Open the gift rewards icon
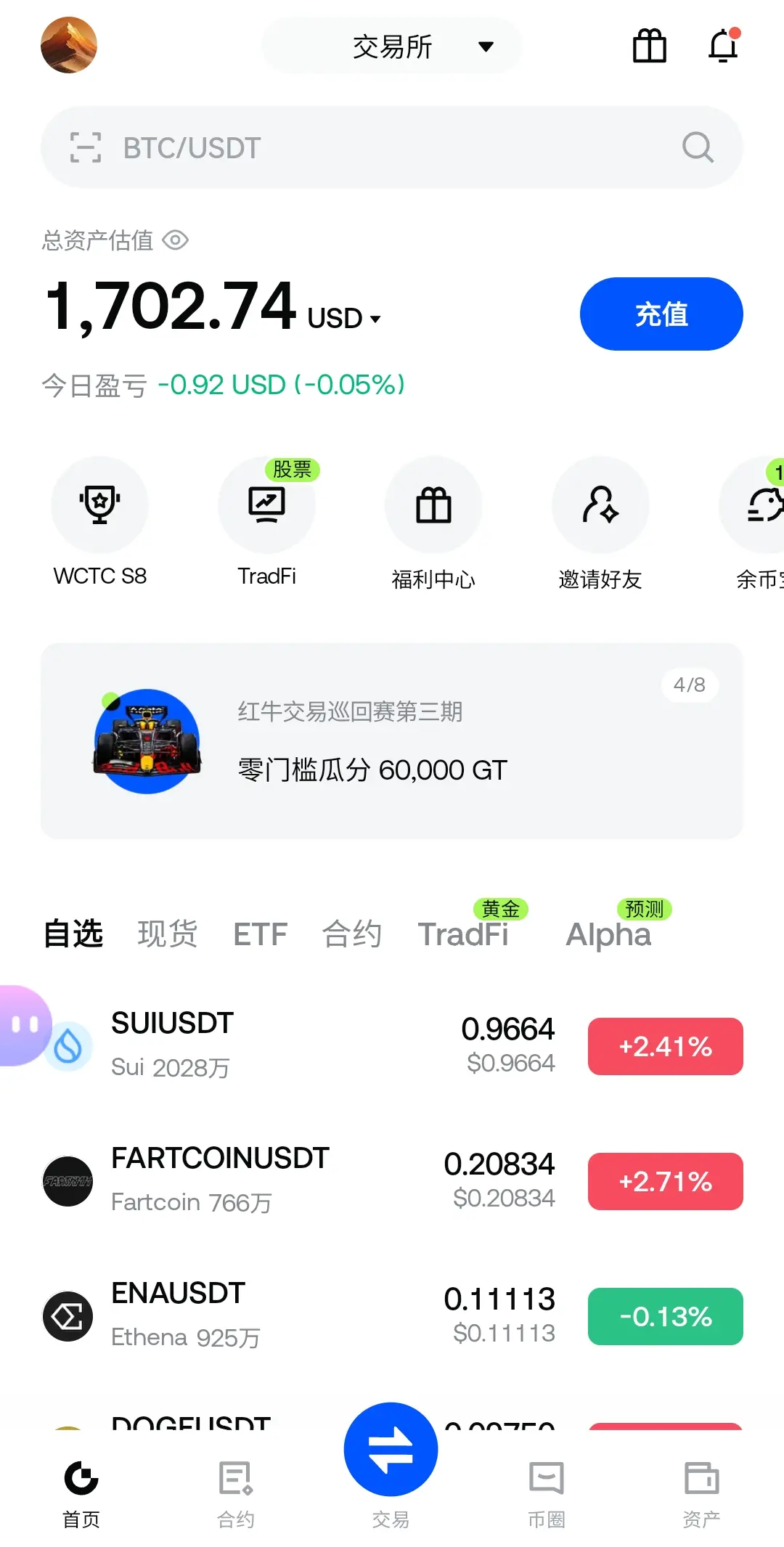Screen dimensions: 784x1547 649,46
